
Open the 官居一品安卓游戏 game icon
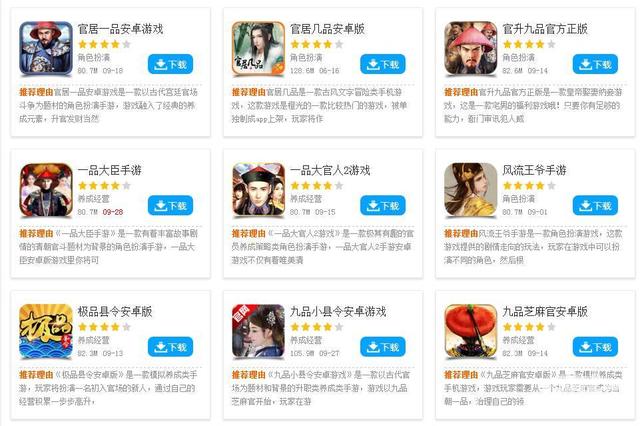point(46,48)
